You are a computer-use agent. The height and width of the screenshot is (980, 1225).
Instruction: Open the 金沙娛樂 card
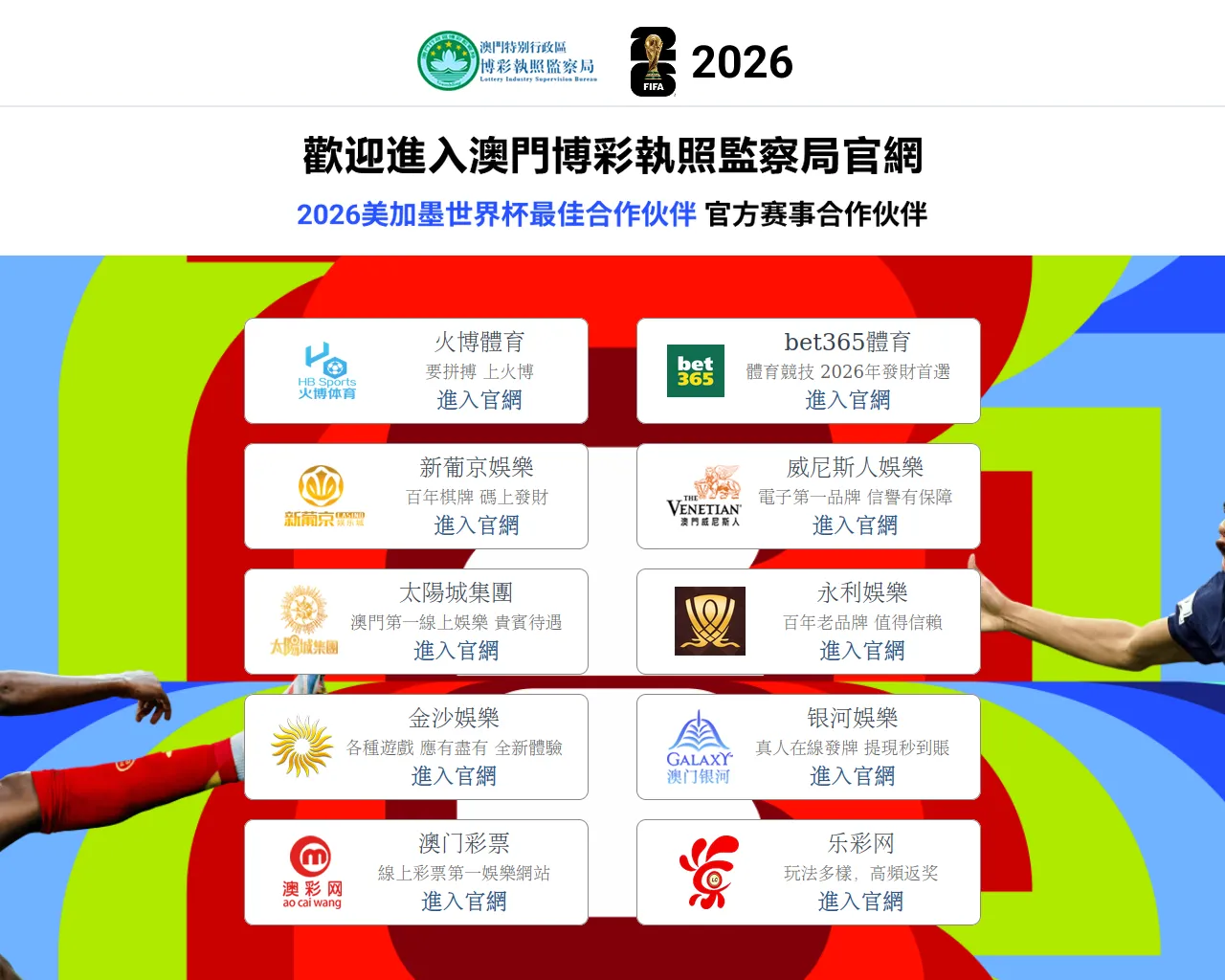click(416, 747)
